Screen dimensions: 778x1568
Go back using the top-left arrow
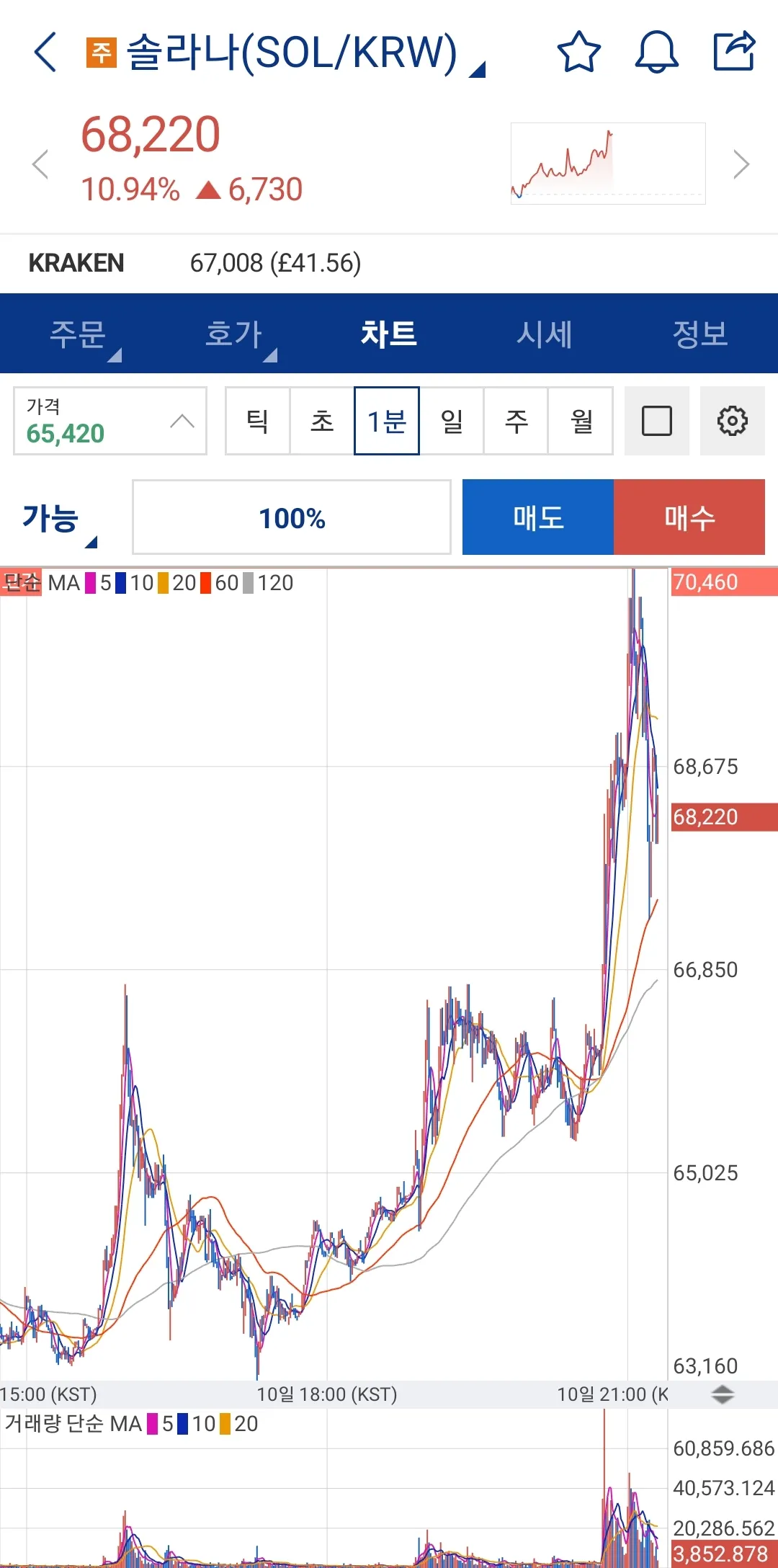pos(45,53)
